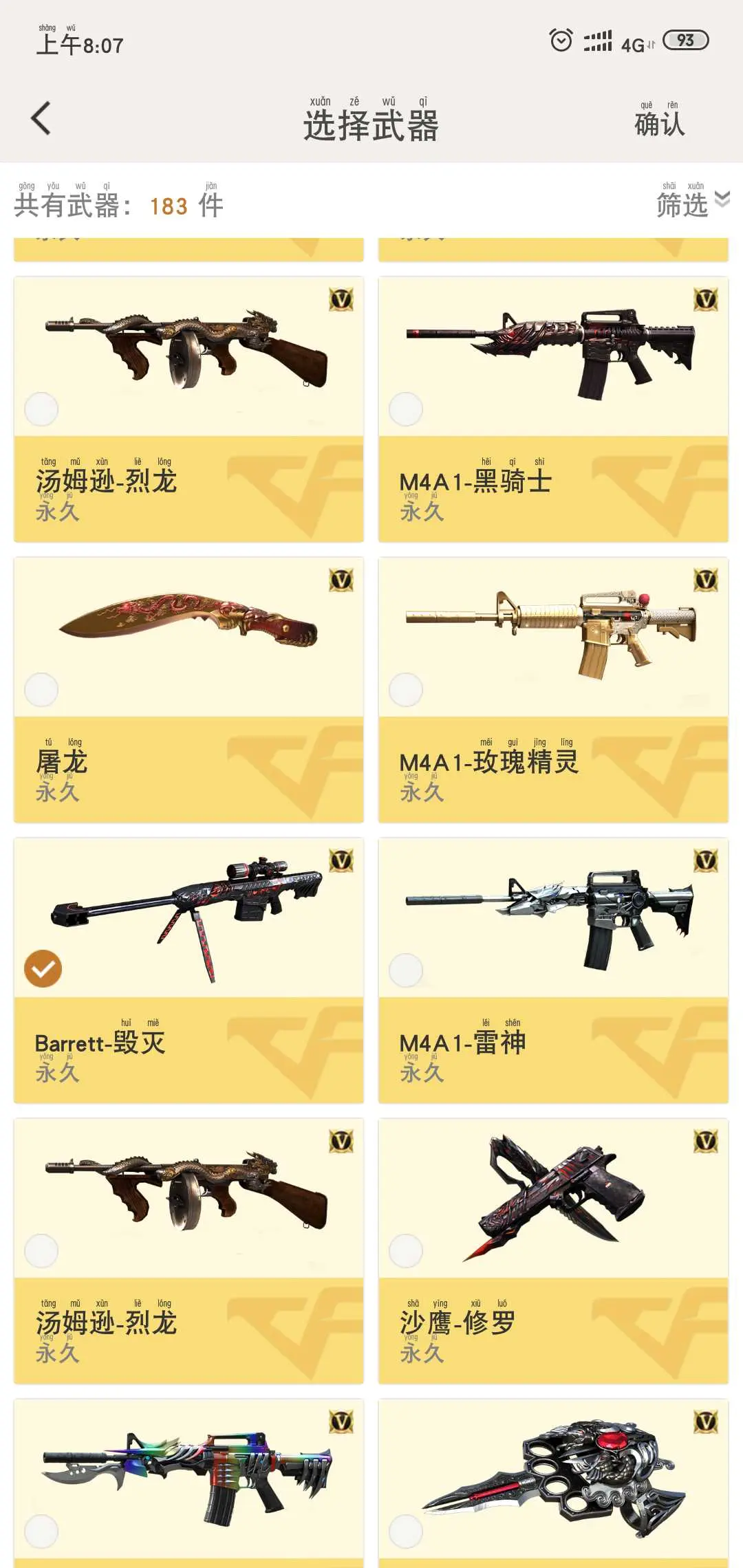
Task: Go back from the weapon selection screen
Action: (x=41, y=118)
